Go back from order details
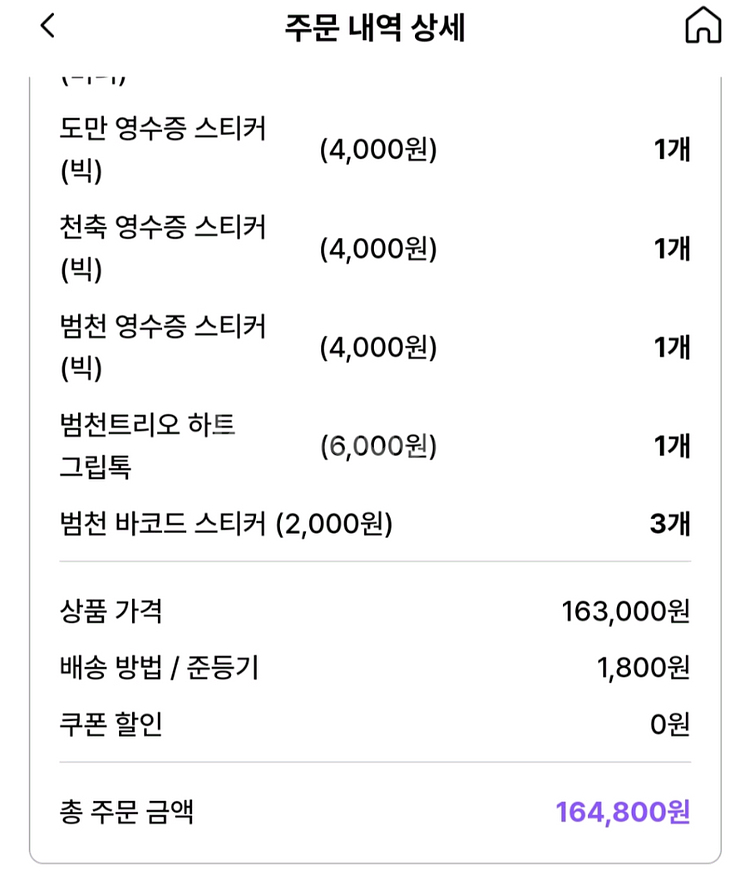The height and width of the screenshot is (881, 750). tap(48, 26)
